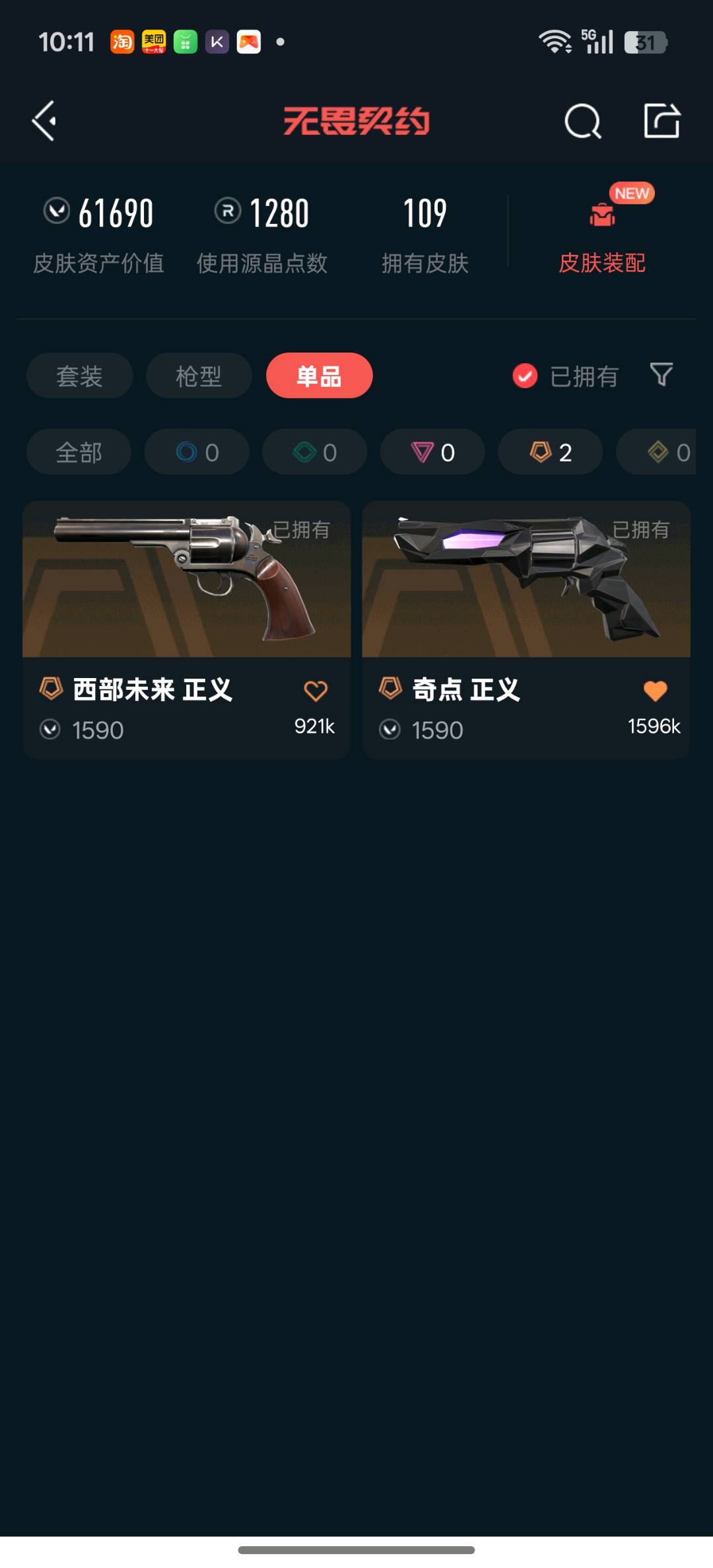Like the 西部未来 正义 skin

(x=316, y=691)
